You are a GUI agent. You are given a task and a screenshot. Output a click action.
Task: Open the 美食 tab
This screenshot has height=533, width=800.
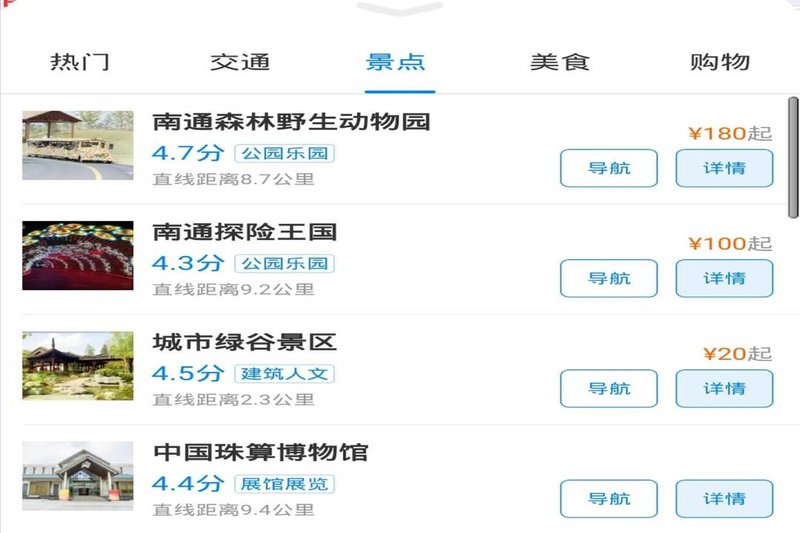559,61
